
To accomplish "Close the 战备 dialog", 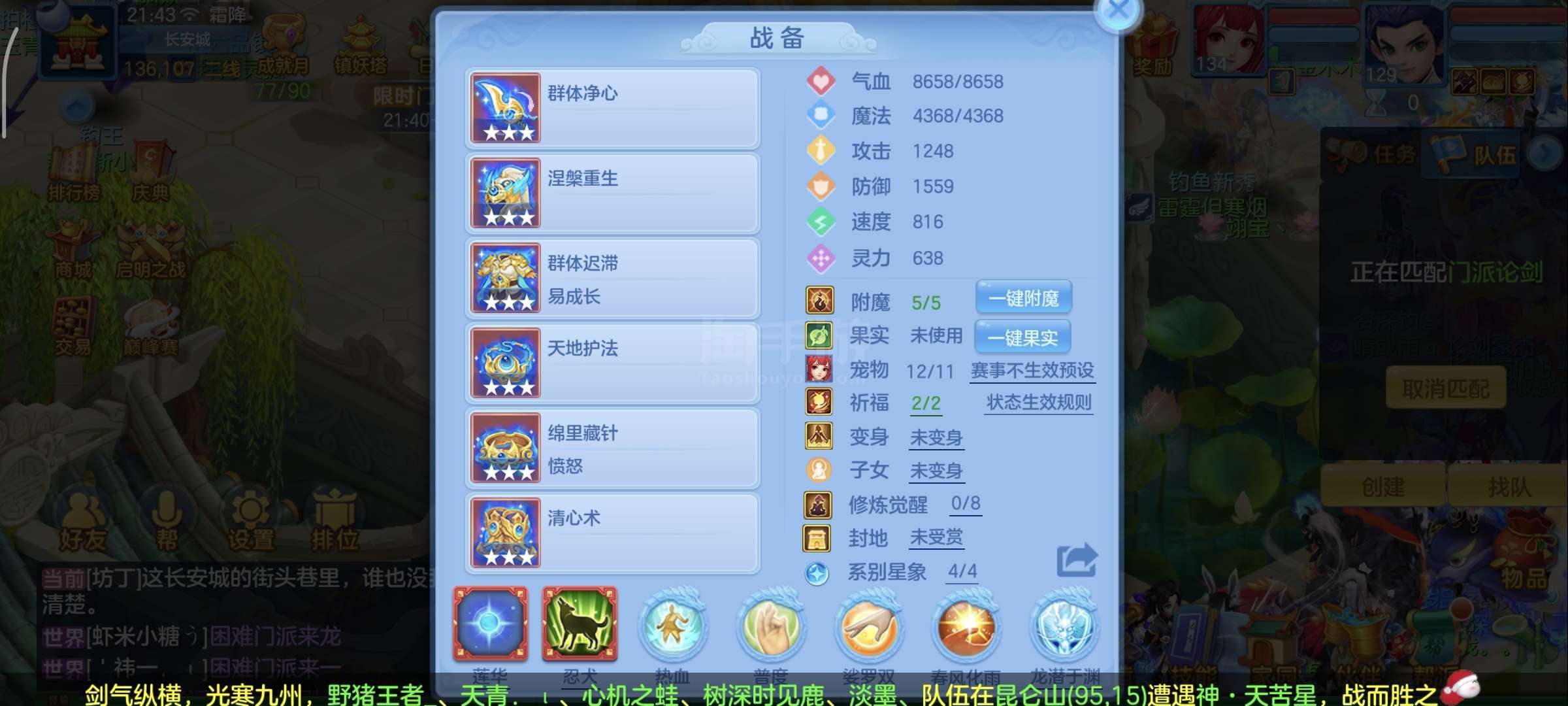I will 1119,10.
